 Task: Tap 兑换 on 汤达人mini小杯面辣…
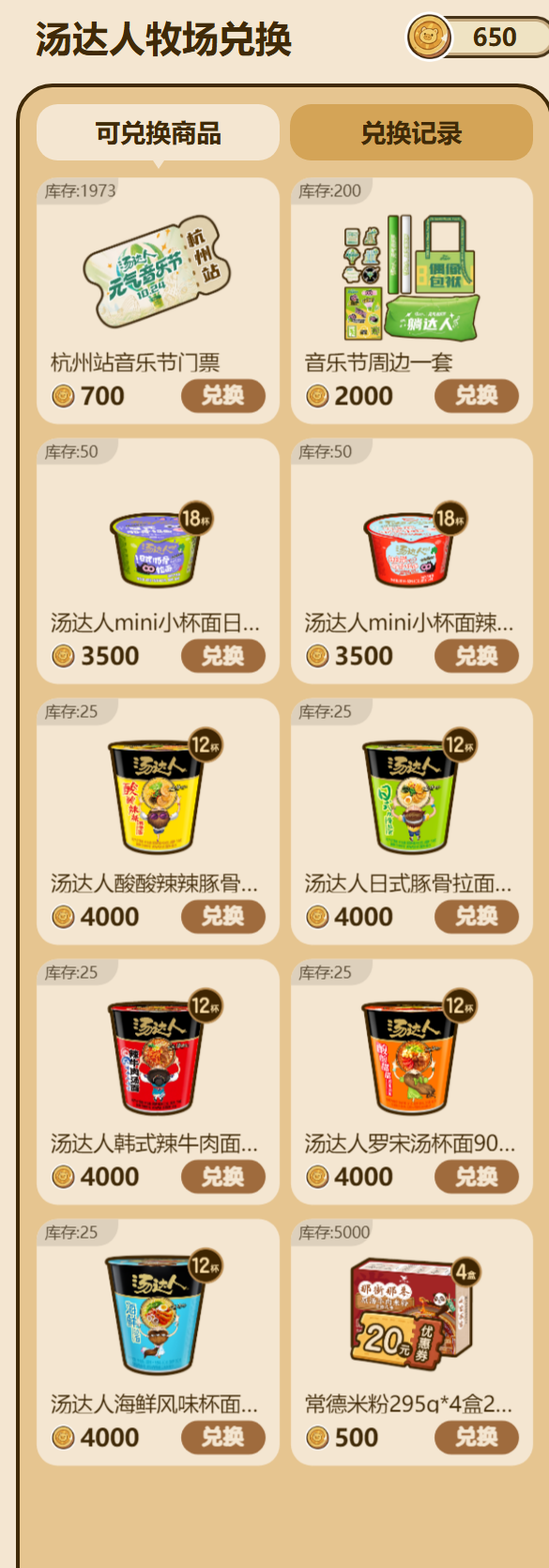(x=476, y=656)
